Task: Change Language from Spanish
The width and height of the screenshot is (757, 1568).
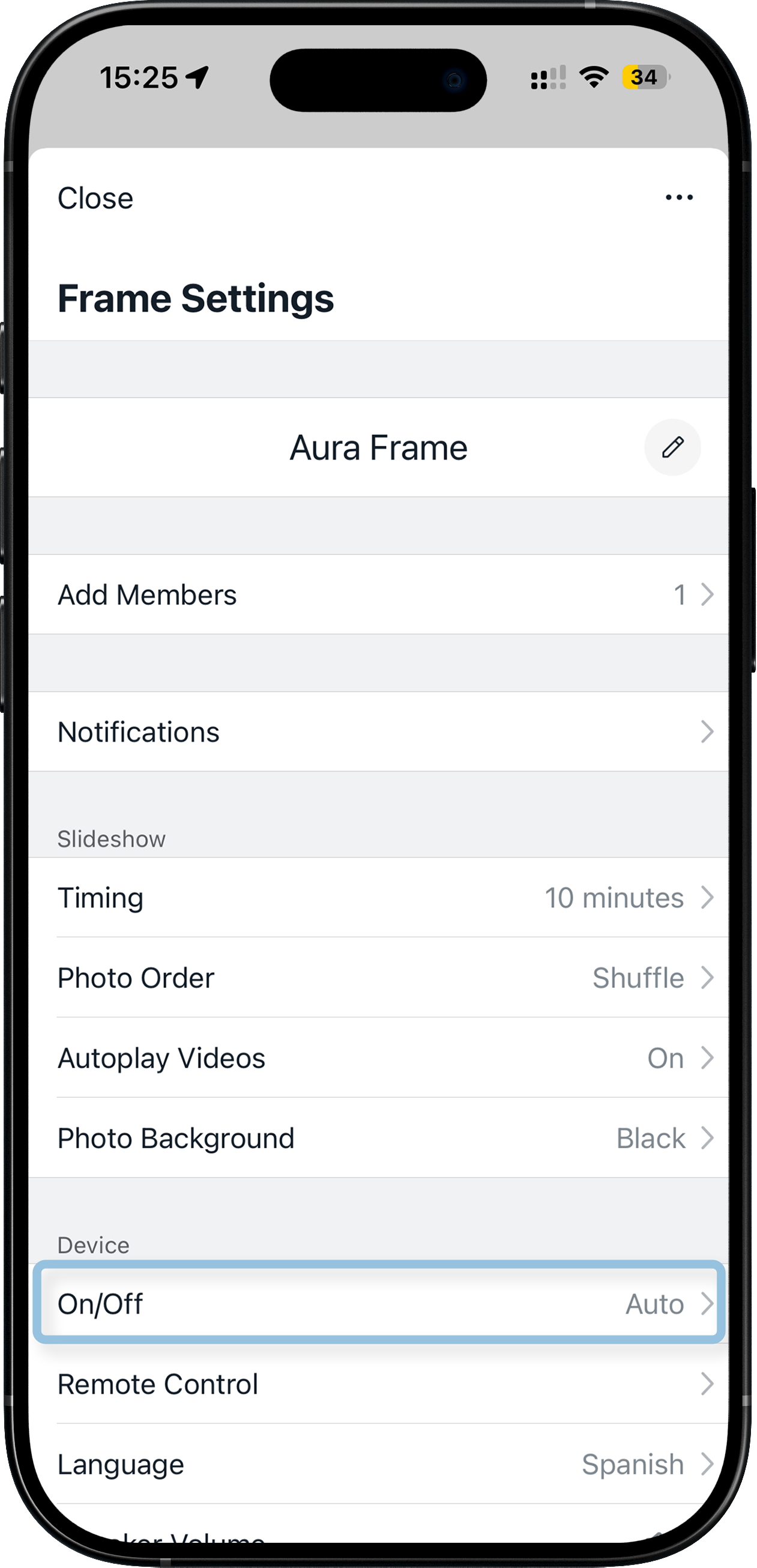Action: pos(377,1465)
